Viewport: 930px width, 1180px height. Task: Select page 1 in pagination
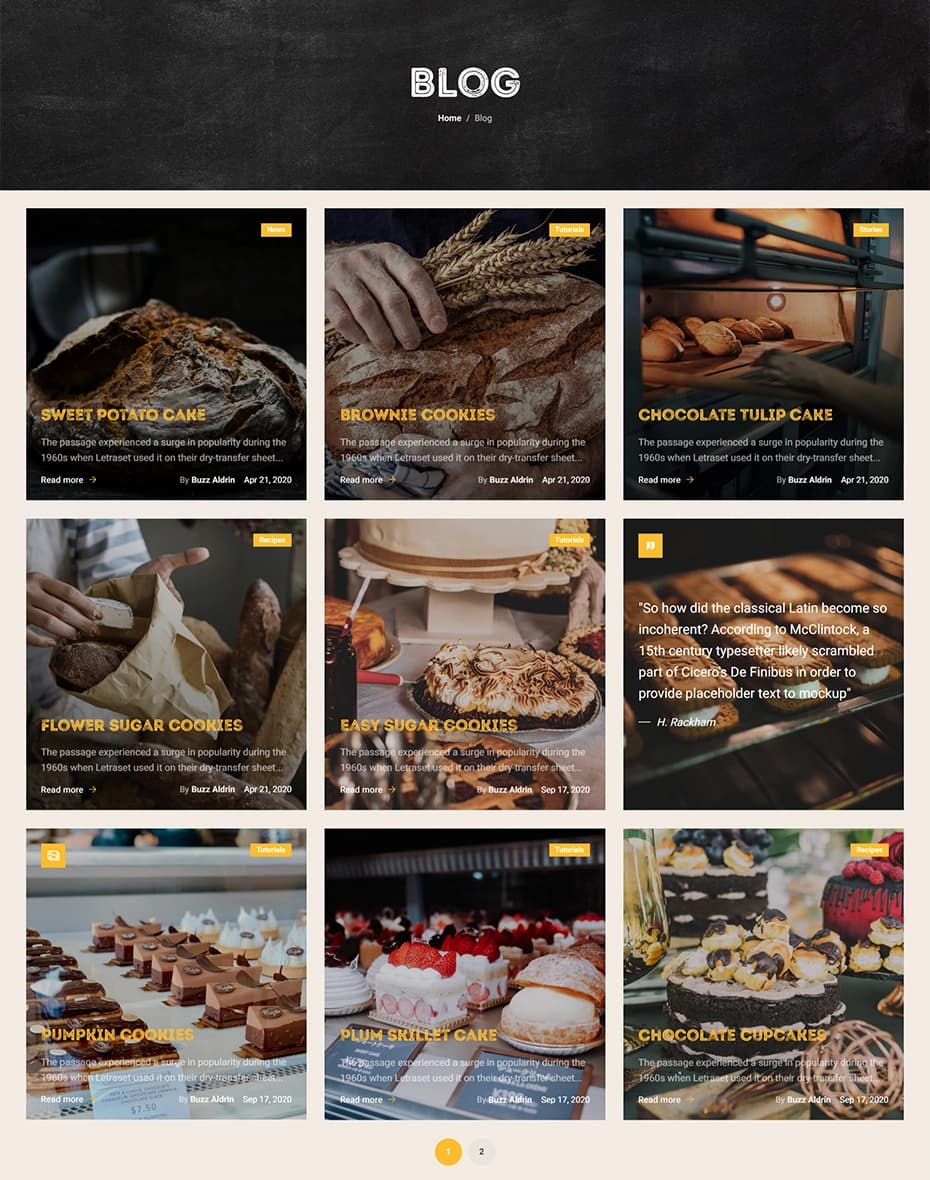point(448,1152)
